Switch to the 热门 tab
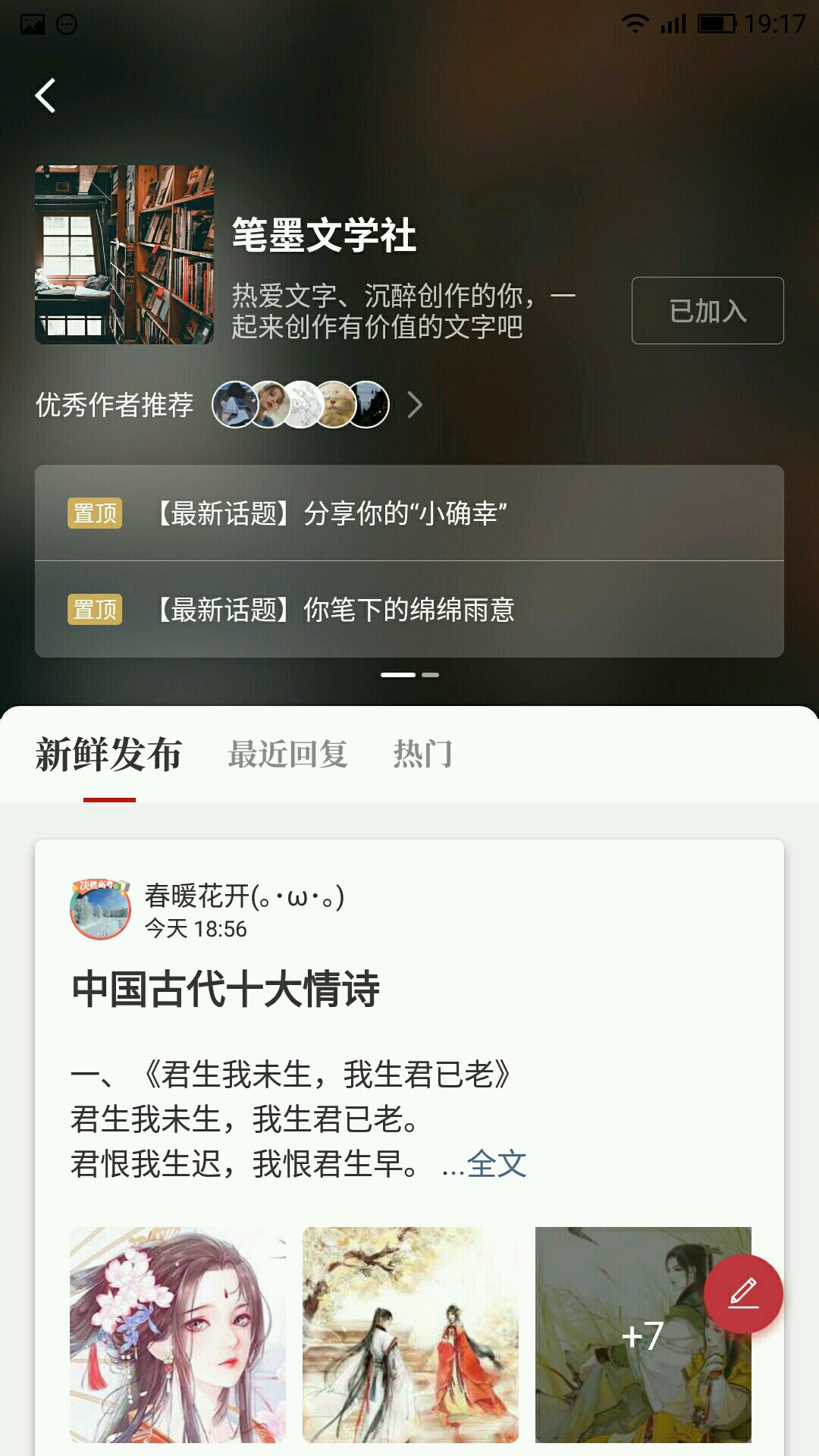 tap(422, 755)
